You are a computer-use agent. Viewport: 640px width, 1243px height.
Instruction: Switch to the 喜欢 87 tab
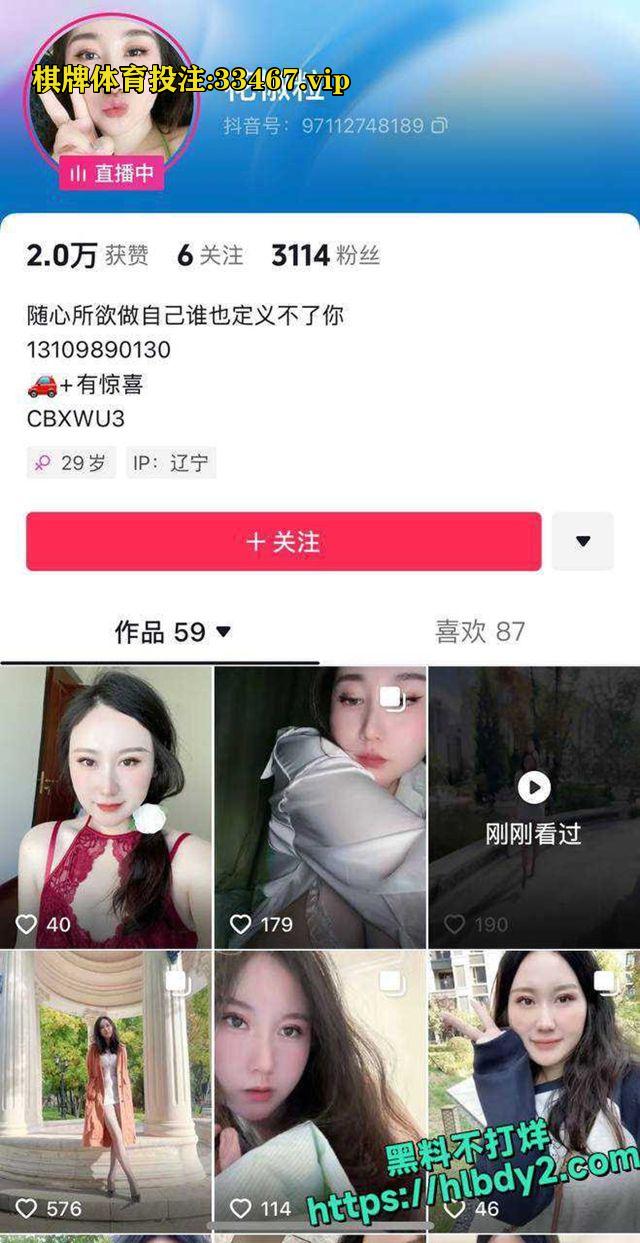(480, 631)
